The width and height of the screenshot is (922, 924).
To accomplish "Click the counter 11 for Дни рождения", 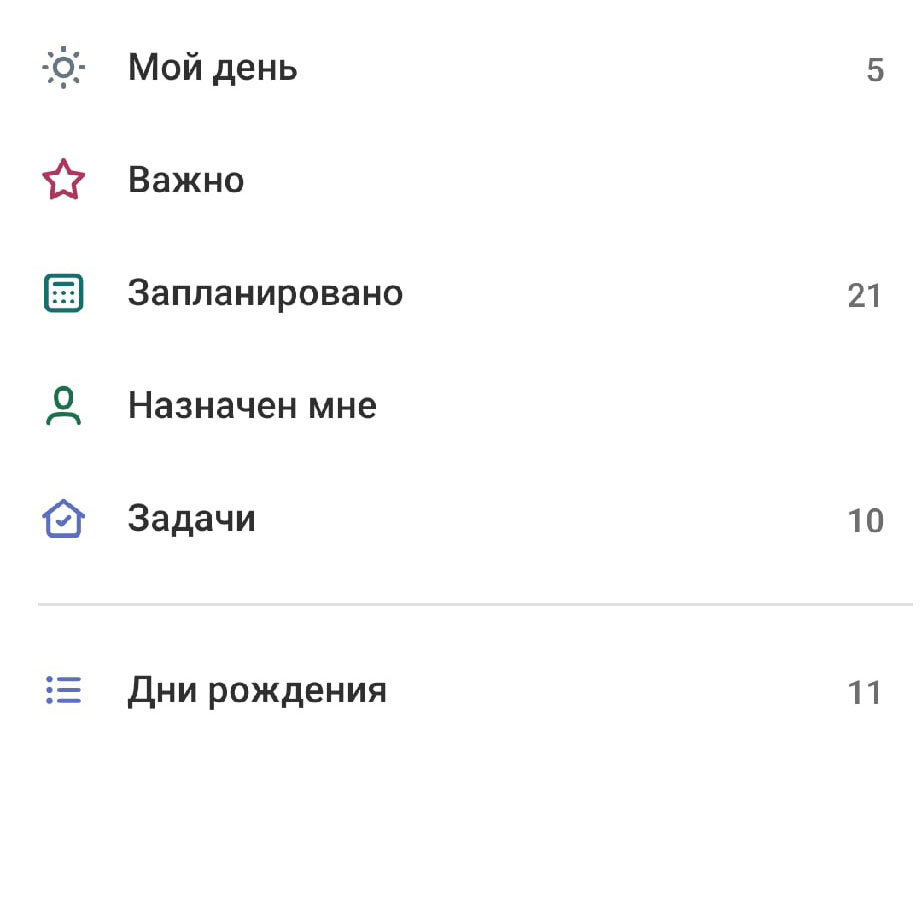I will coord(864,692).
